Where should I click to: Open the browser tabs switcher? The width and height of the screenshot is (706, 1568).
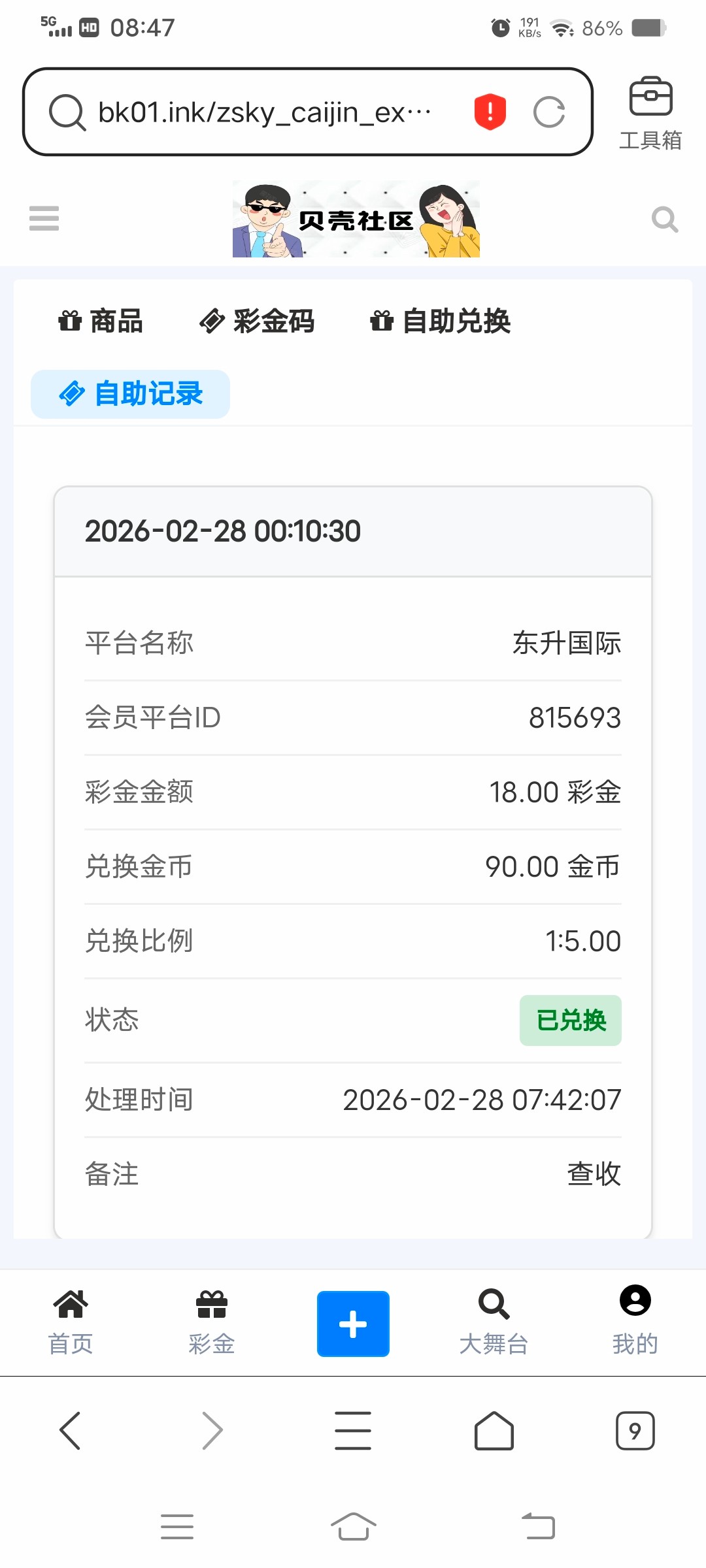click(x=635, y=1431)
